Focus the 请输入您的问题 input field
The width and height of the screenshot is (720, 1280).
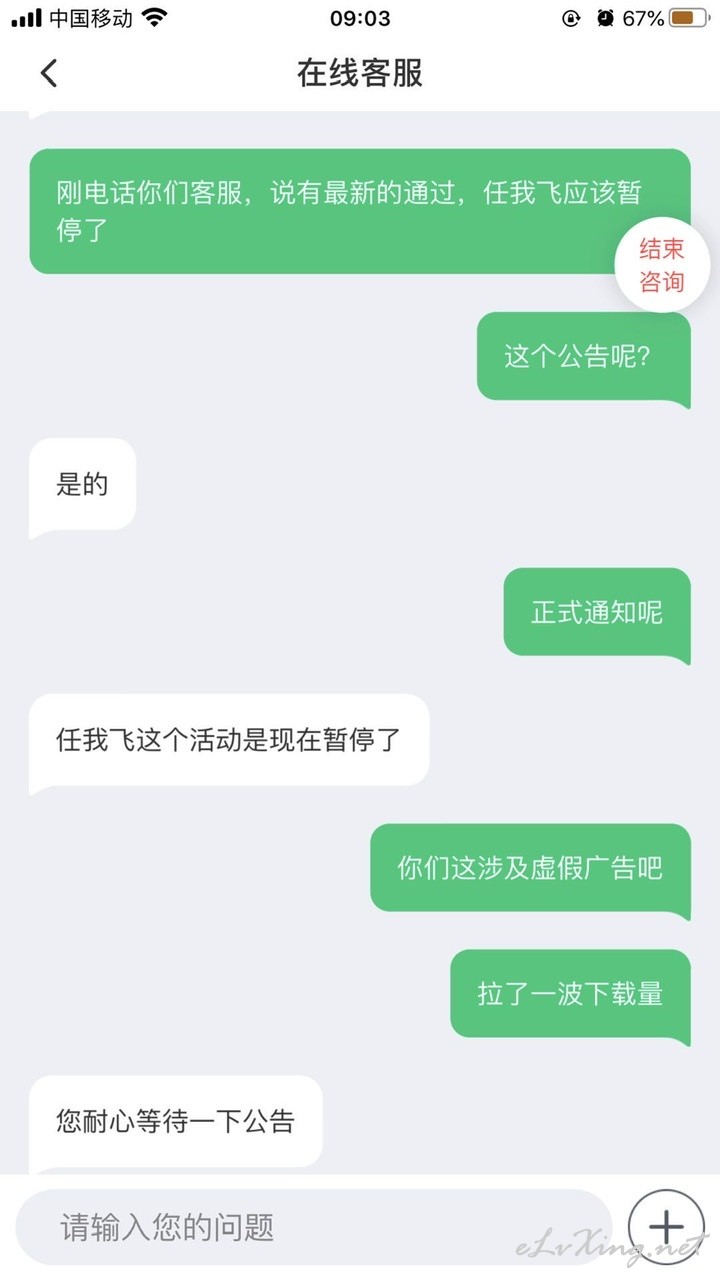[x=314, y=1227]
